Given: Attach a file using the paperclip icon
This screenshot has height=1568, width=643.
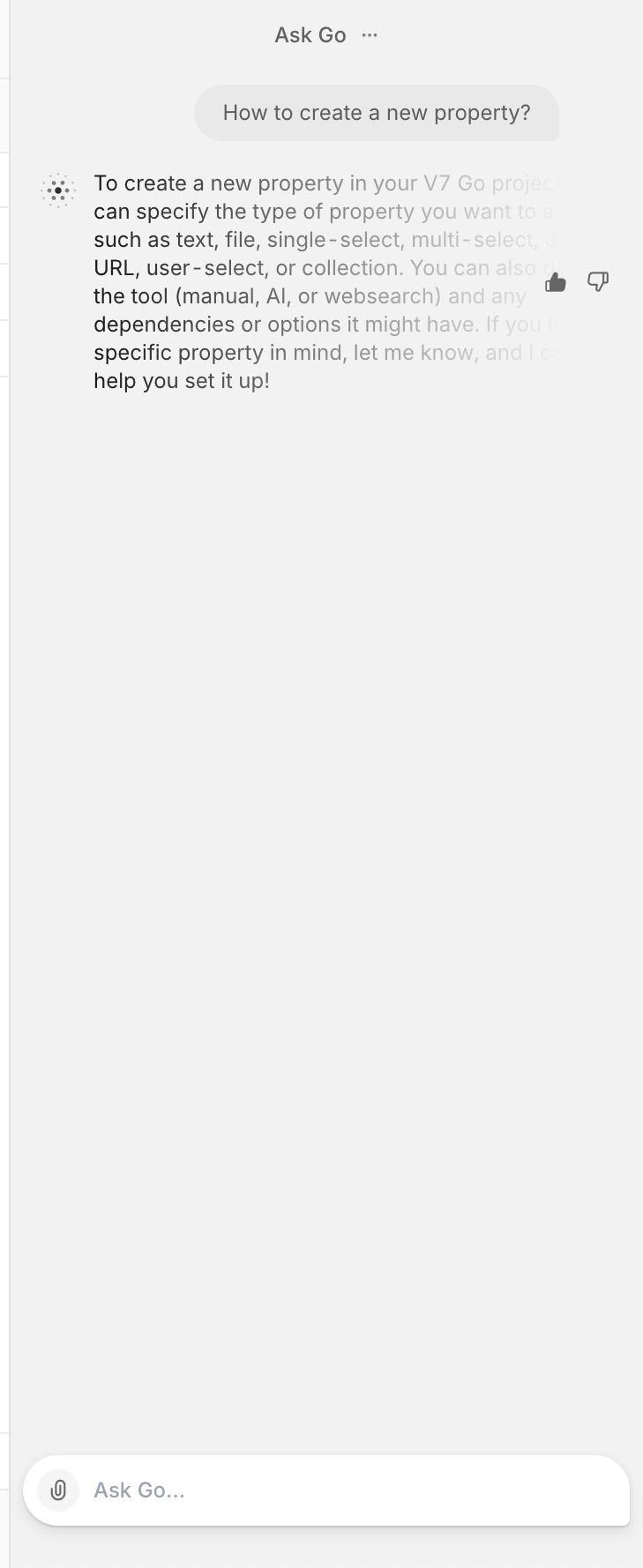Looking at the screenshot, I should (57, 1490).
